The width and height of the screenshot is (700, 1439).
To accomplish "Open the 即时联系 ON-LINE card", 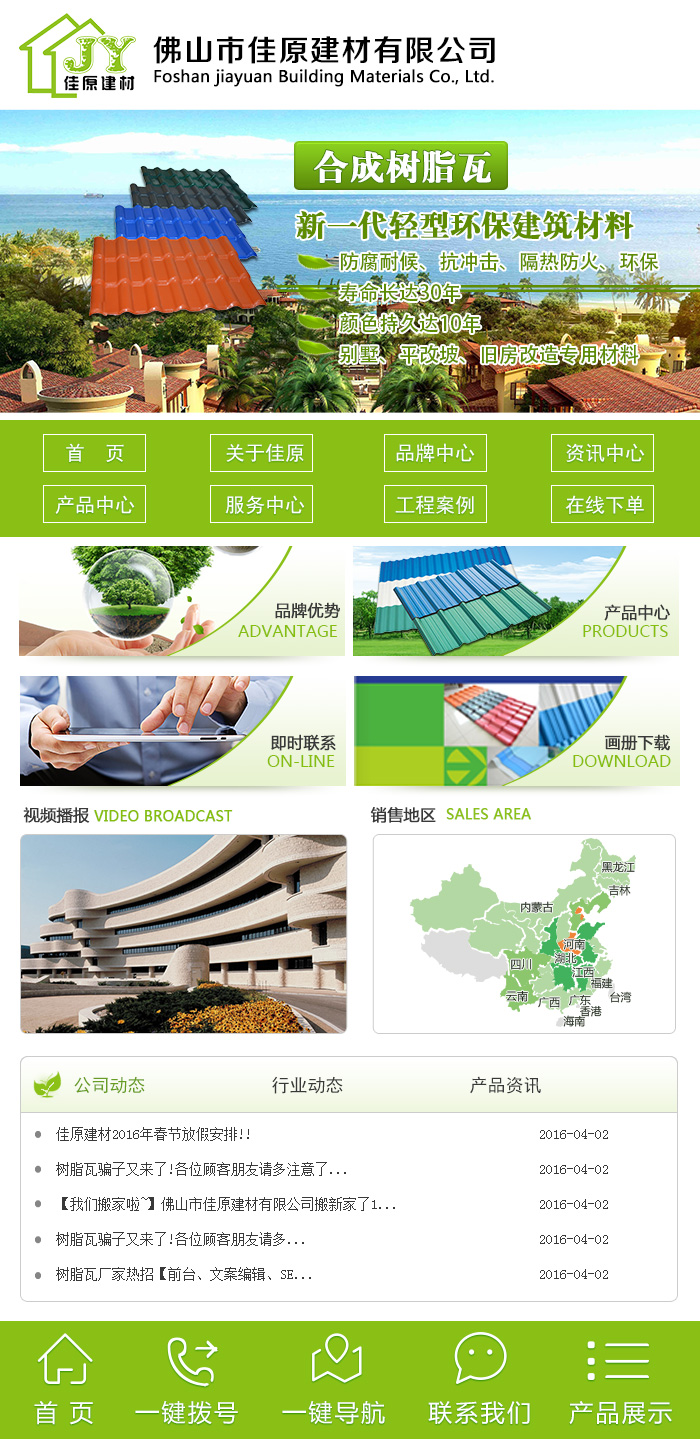I will (x=182, y=731).
